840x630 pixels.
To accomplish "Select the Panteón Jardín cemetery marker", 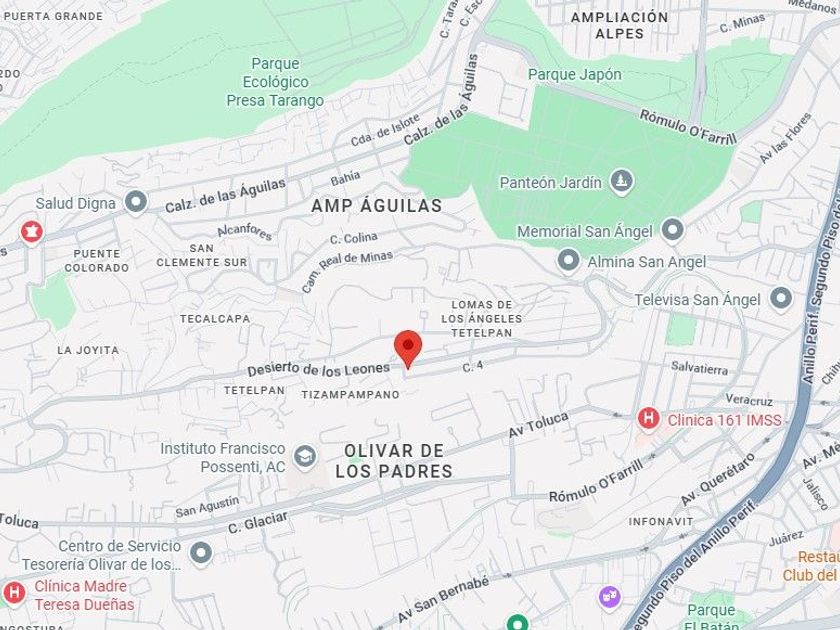I will pyautogui.click(x=621, y=182).
